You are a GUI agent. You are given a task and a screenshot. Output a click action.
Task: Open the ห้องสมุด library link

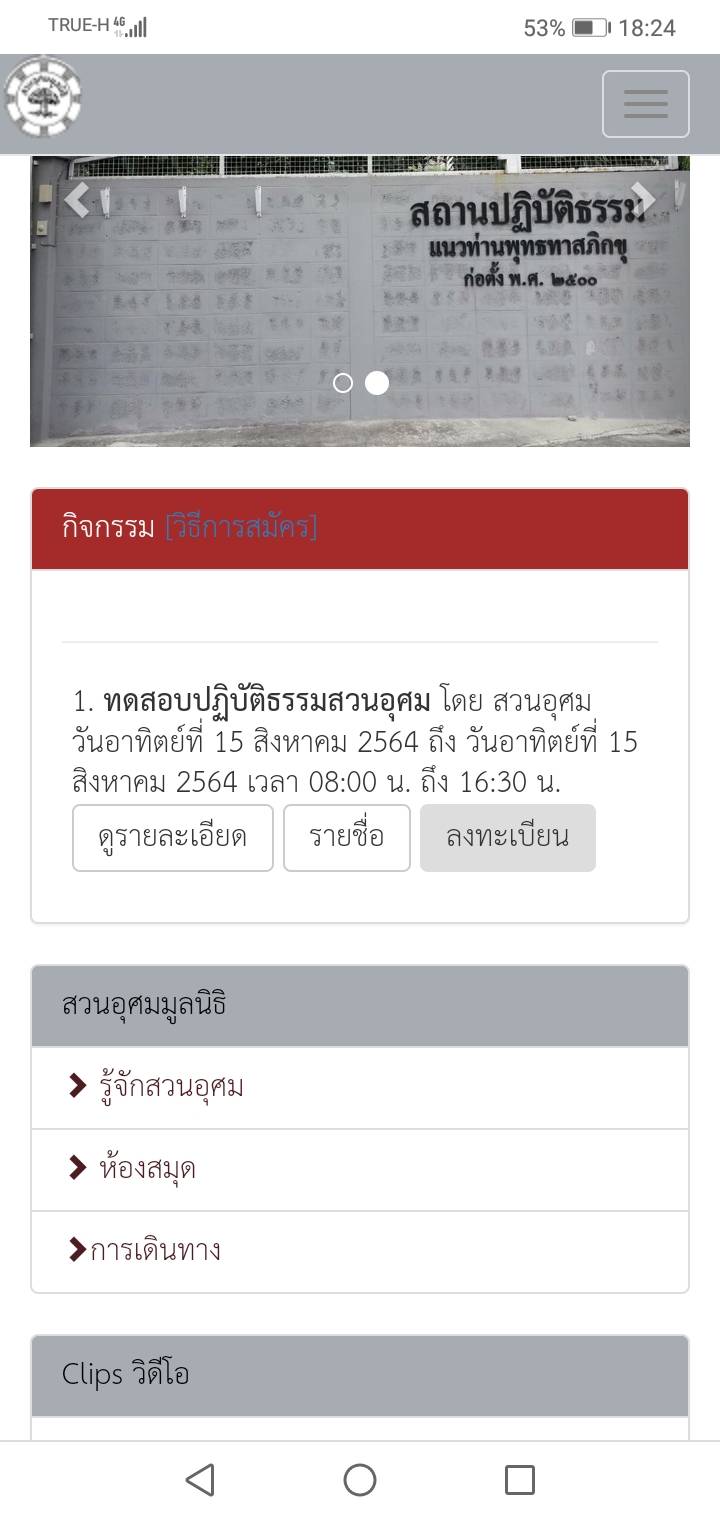[147, 1169]
